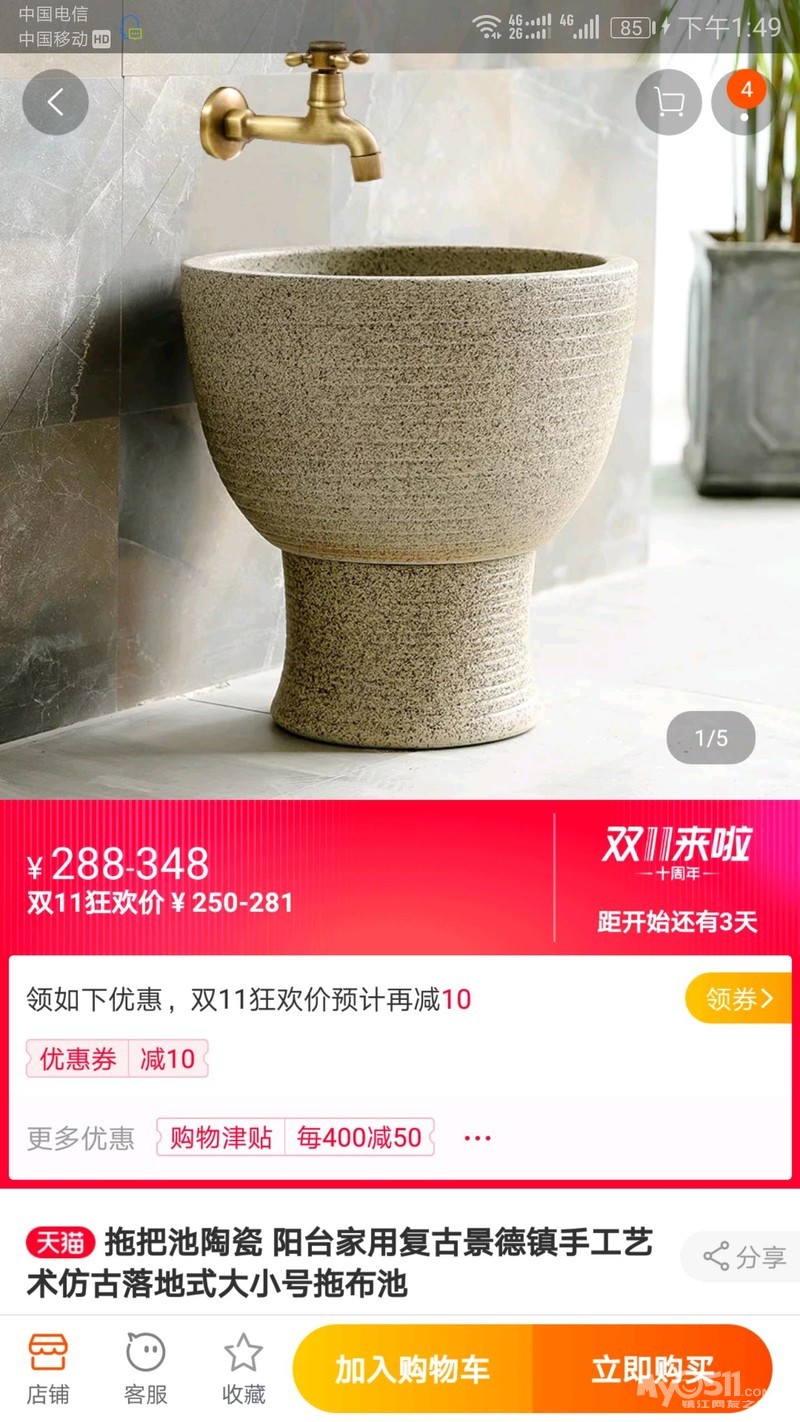Buy now with 立即购买
This screenshot has width=800, height=1422.
coord(652,1369)
